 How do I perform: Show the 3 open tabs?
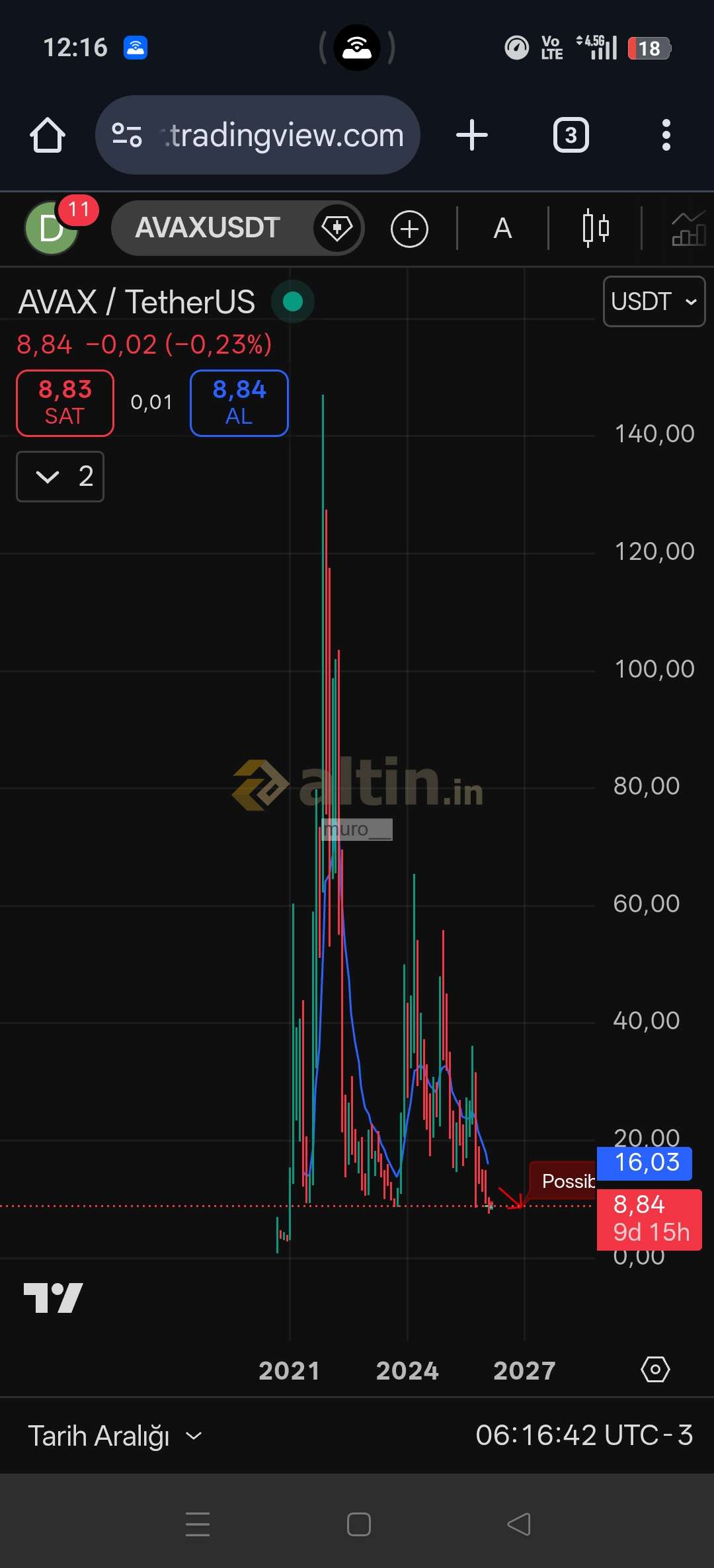[x=571, y=136]
